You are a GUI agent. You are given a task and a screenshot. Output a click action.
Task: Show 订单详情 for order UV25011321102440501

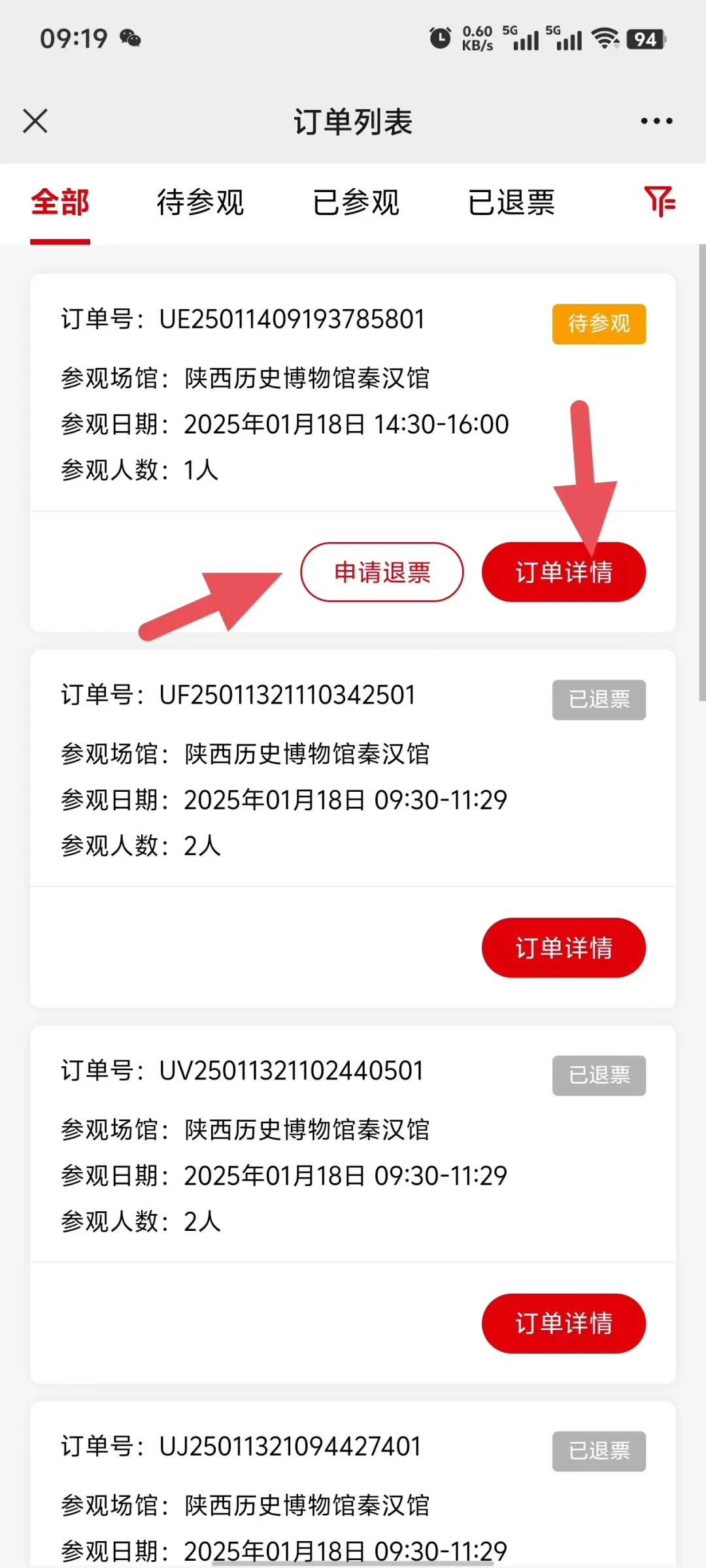click(563, 1324)
